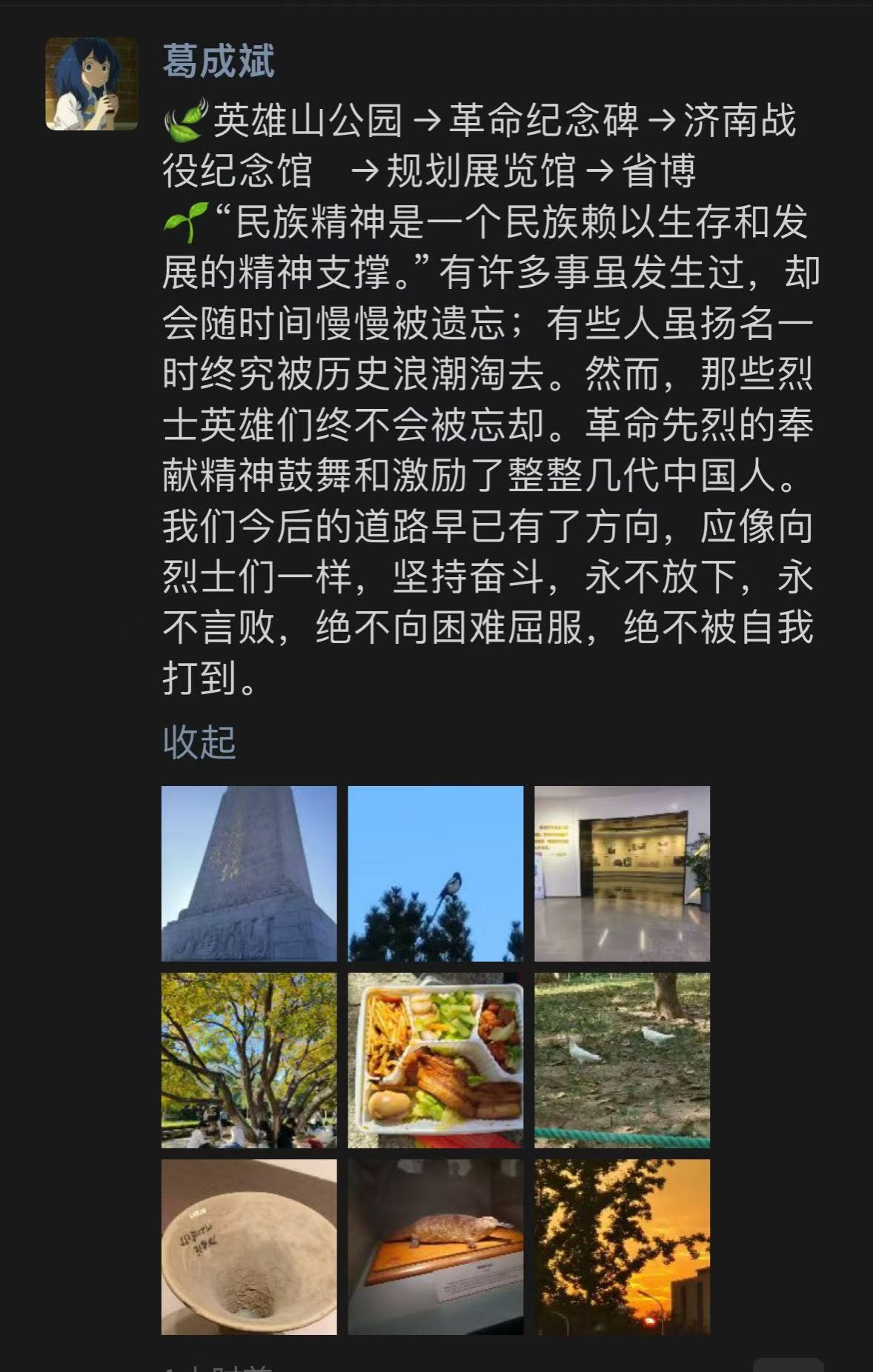
Task: Collapse the post text with 收起
Action: pyautogui.click(x=199, y=742)
